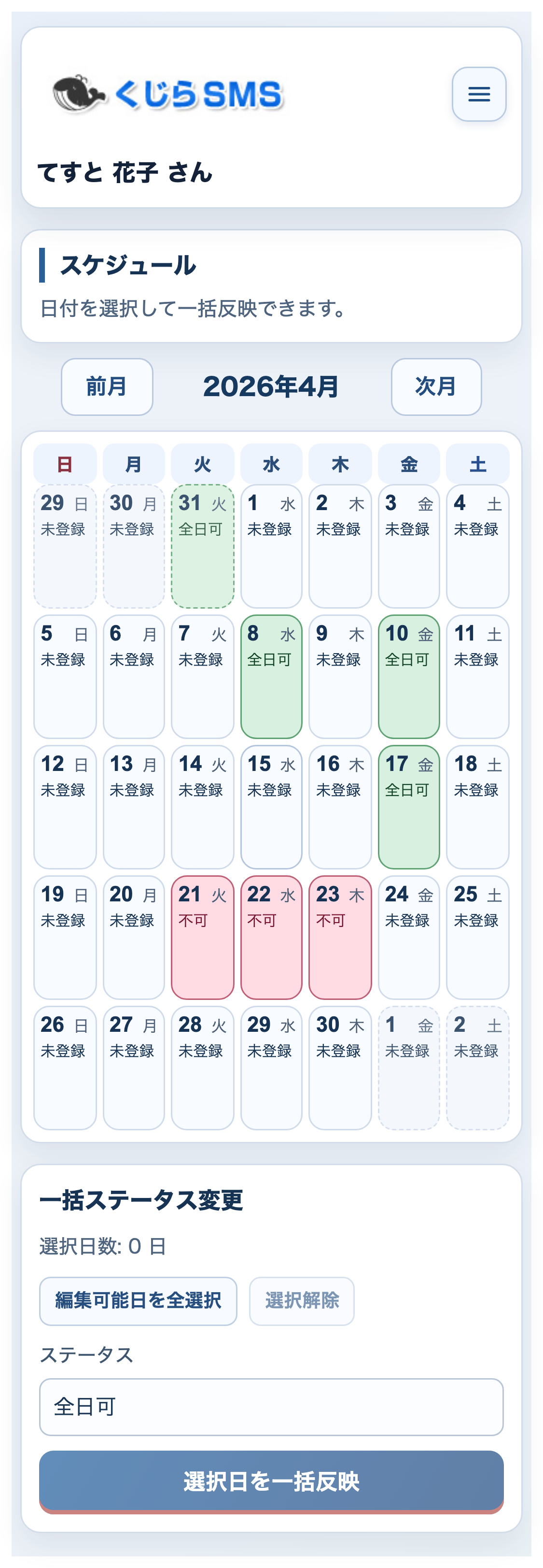Screen dimensions: 543x1568
Task: Open the ステータス dropdown showing 全日可
Action: [271, 1407]
